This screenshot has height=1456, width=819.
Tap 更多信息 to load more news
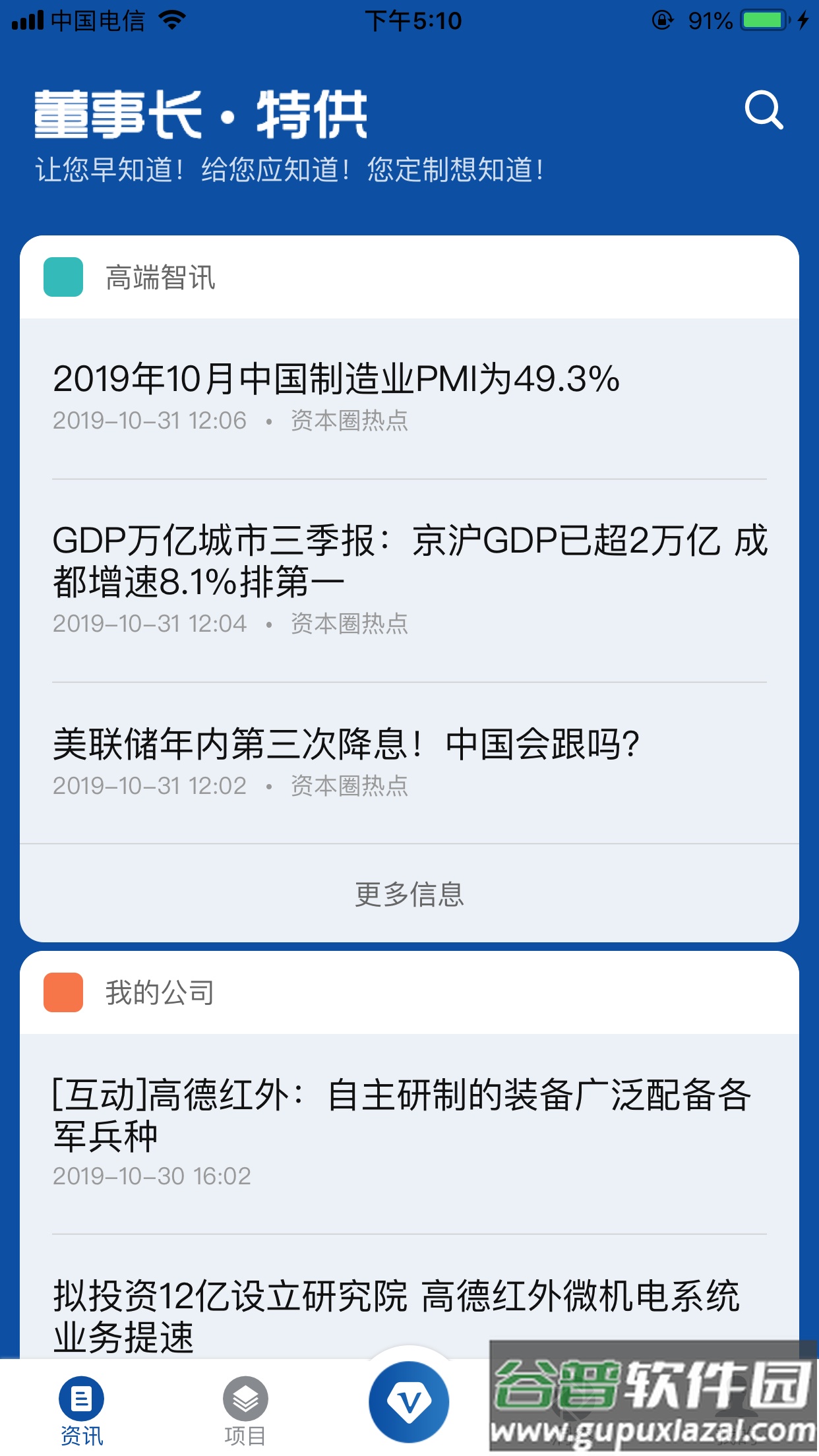pyautogui.click(x=409, y=895)
